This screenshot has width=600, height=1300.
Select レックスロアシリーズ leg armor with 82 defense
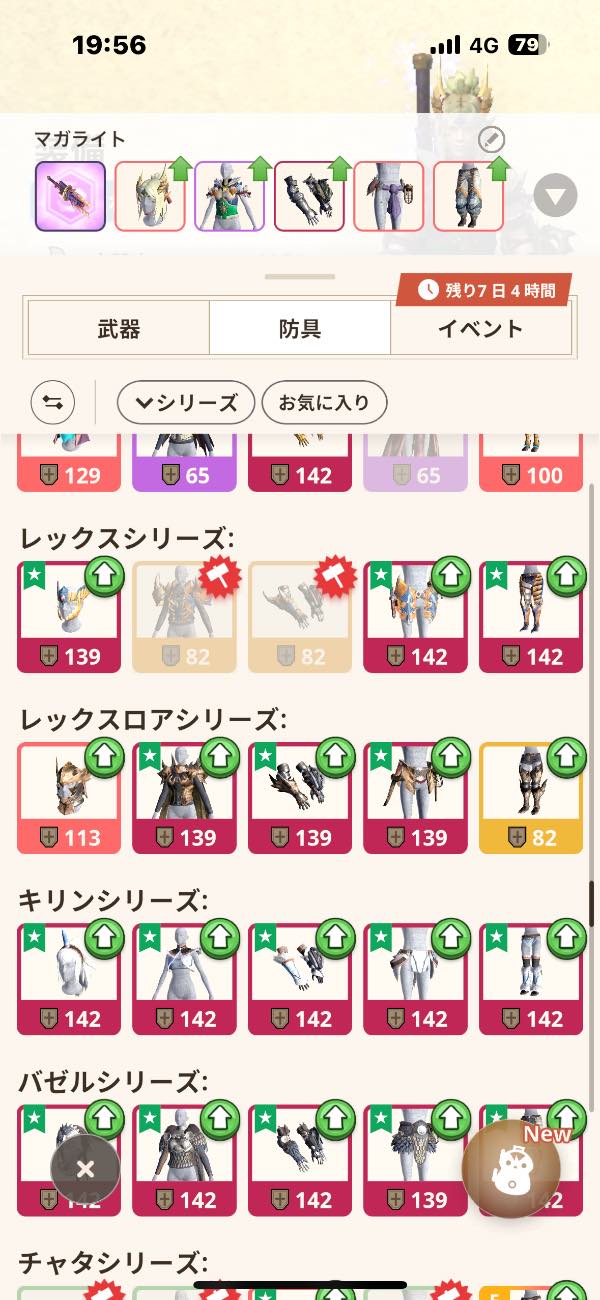(x=531, y=797)
